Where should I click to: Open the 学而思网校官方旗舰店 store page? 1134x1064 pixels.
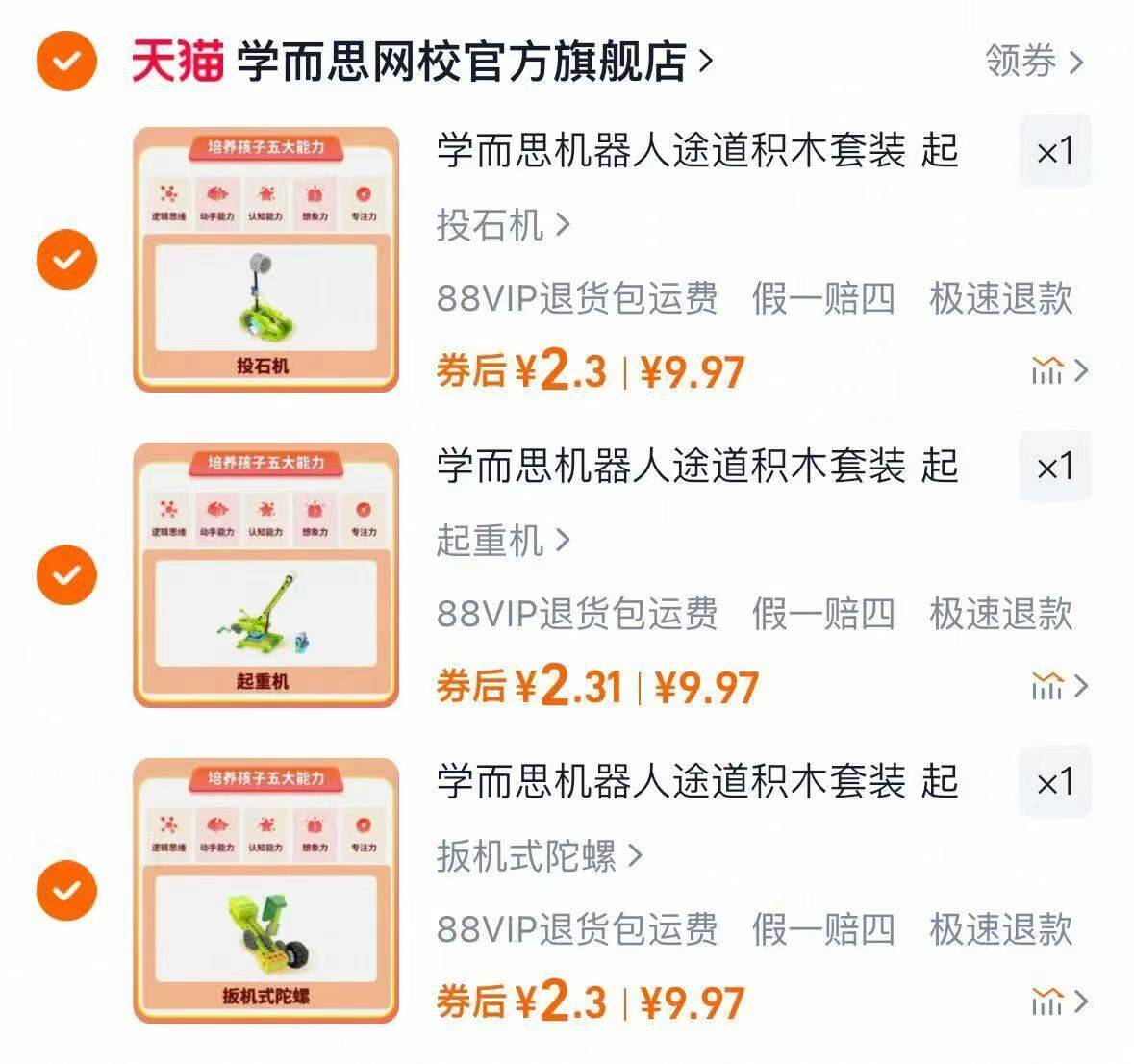point(462,62)
